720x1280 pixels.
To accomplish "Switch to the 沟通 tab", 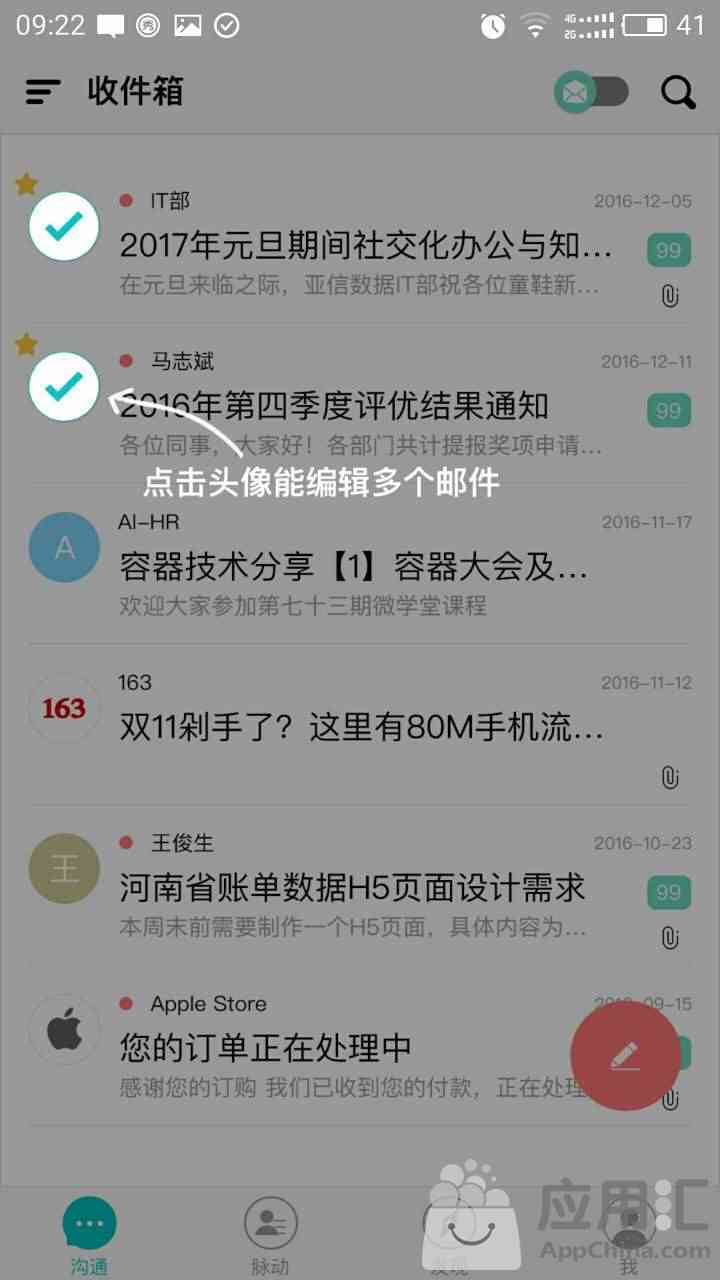I will point(90,1235).
